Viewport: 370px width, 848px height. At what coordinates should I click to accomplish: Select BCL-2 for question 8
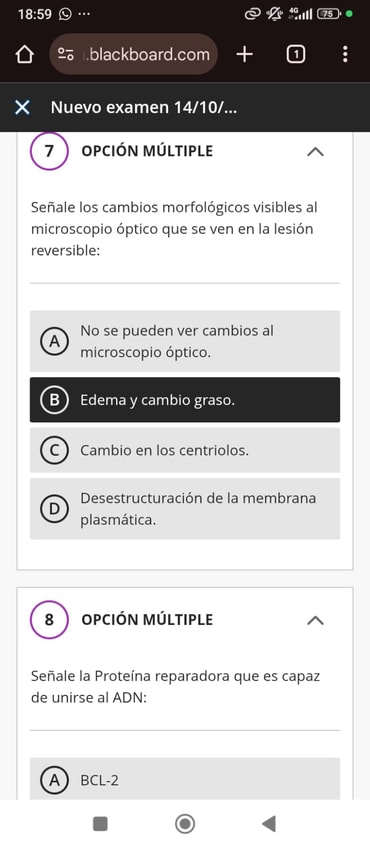185,779
